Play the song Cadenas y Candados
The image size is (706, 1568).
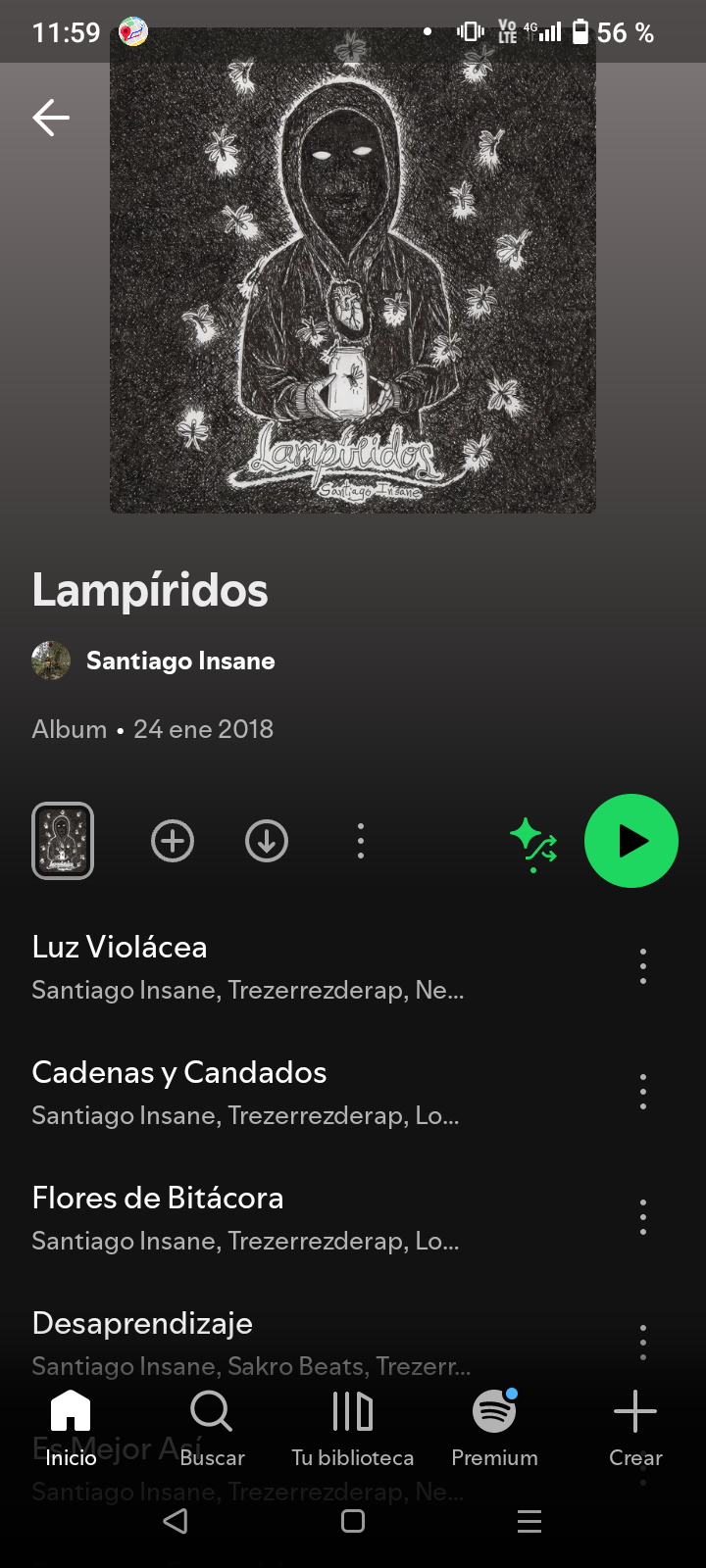tap(245, 1092)
